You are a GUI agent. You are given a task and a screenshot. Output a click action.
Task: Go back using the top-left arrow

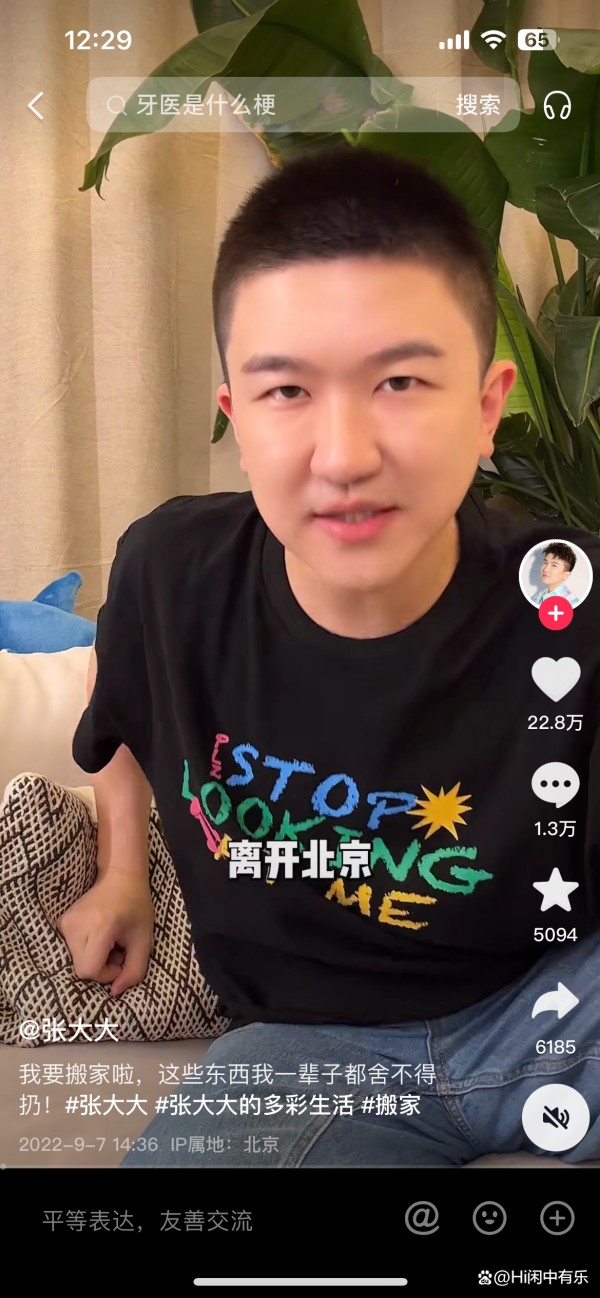pyautogui.click(x=36, y=105)
